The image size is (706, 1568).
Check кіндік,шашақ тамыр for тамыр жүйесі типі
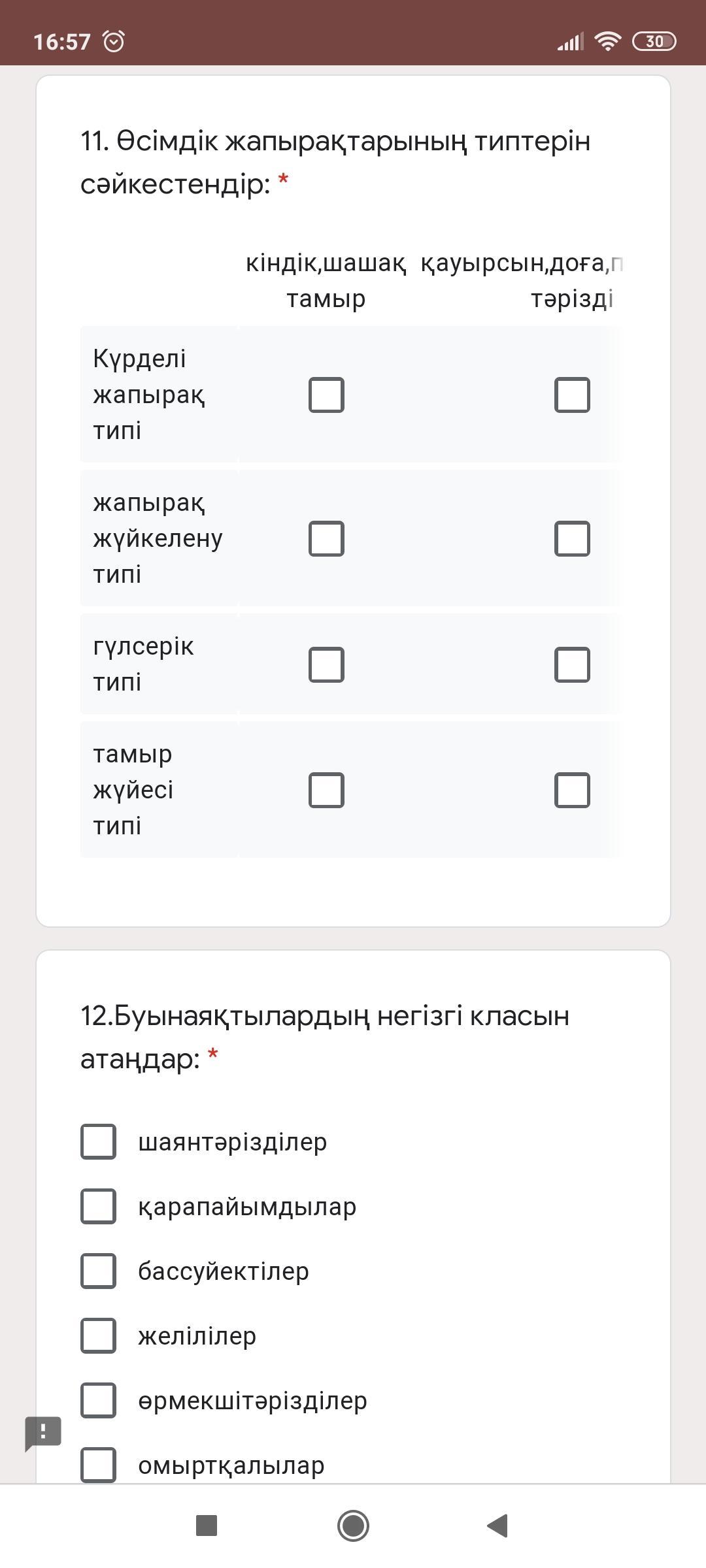pos(326,790)
